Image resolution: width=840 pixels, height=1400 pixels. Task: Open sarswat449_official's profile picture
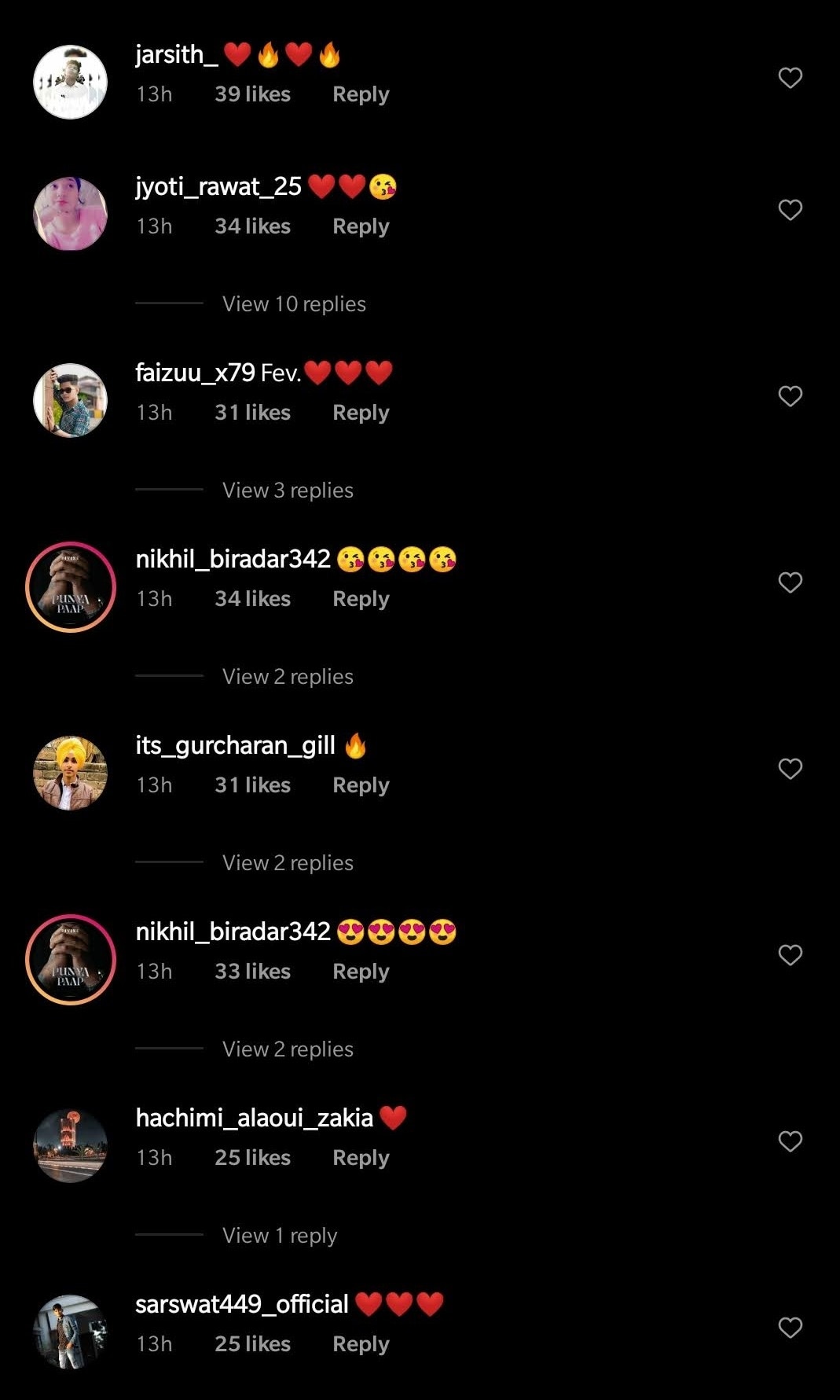(71, 1332)
